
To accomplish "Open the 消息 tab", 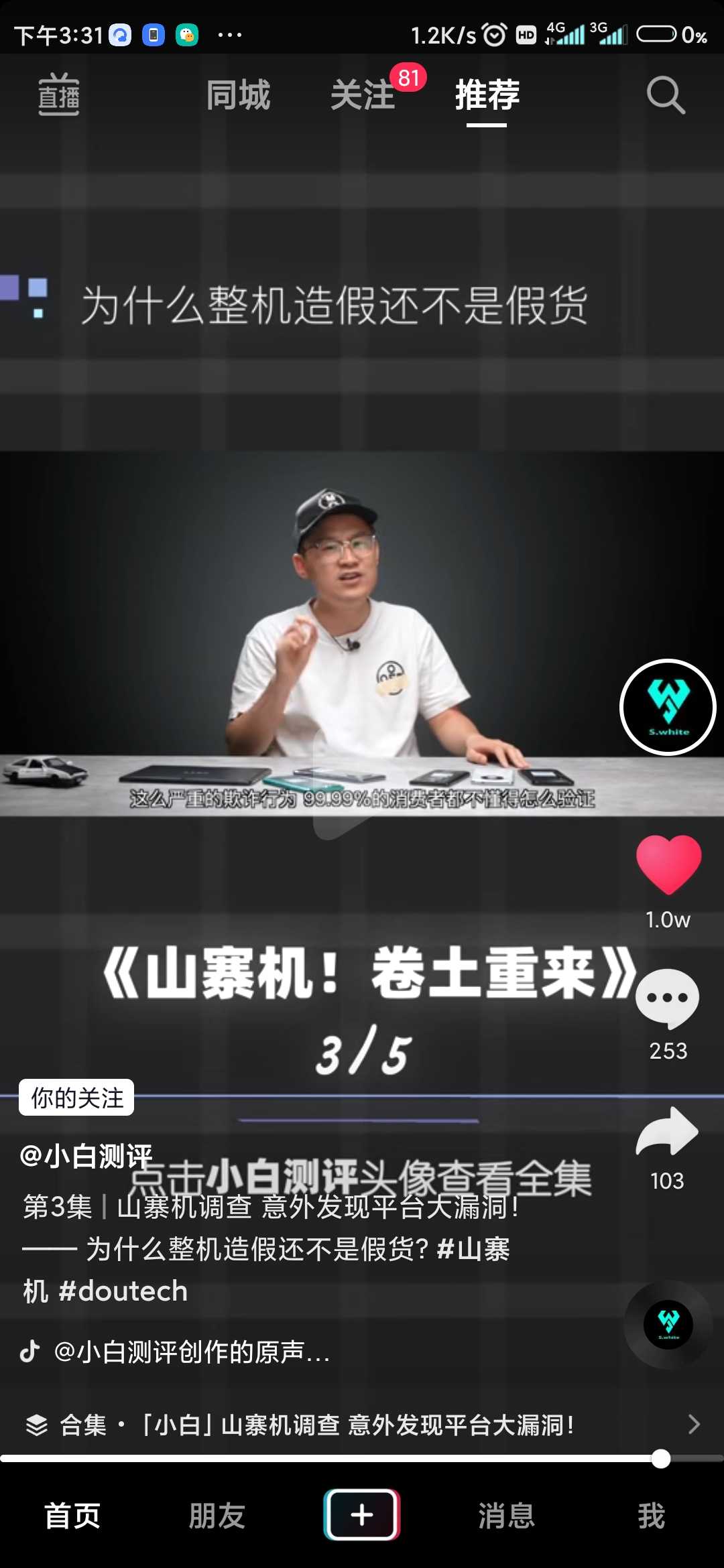I will tap(507, 1516).
